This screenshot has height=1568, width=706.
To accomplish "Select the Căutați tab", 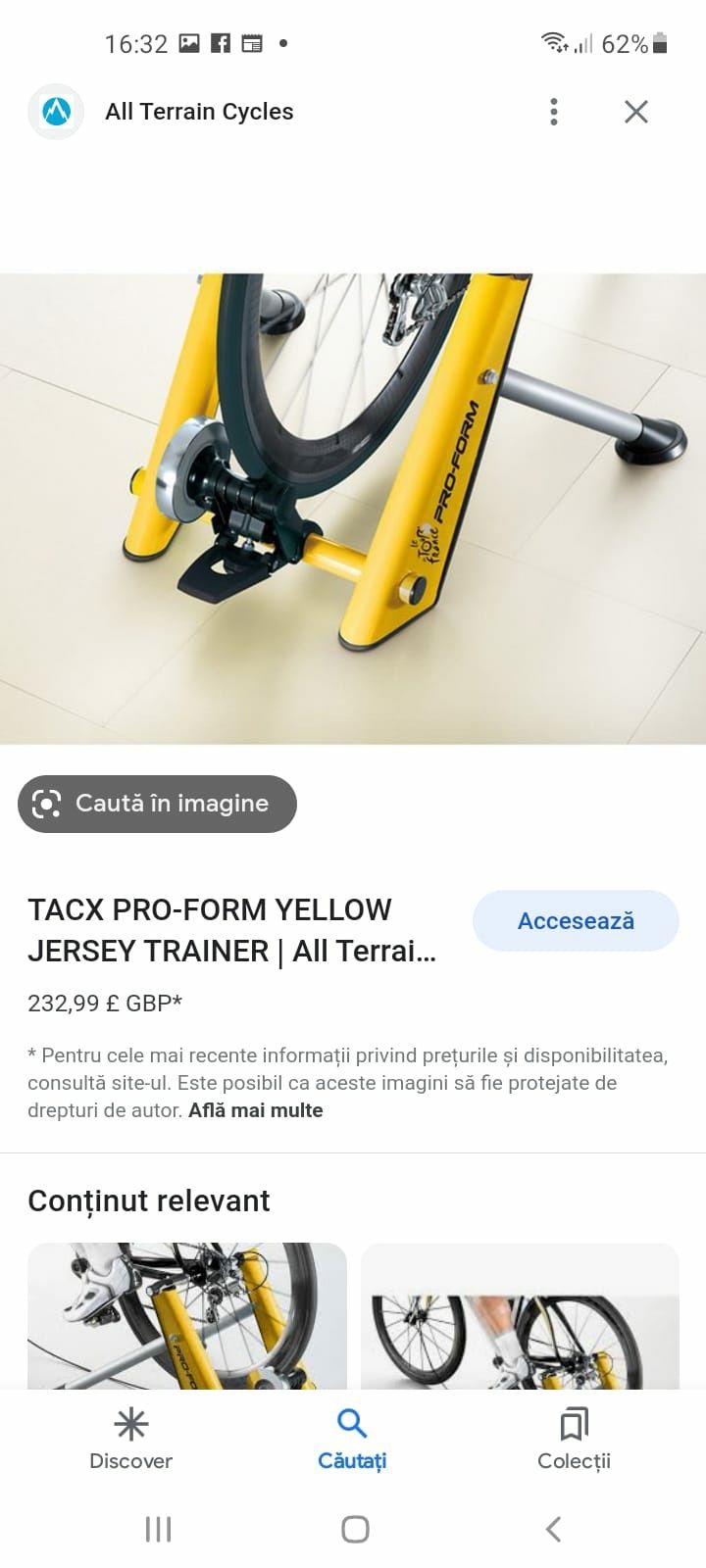I will click(x=352, y=1439).
